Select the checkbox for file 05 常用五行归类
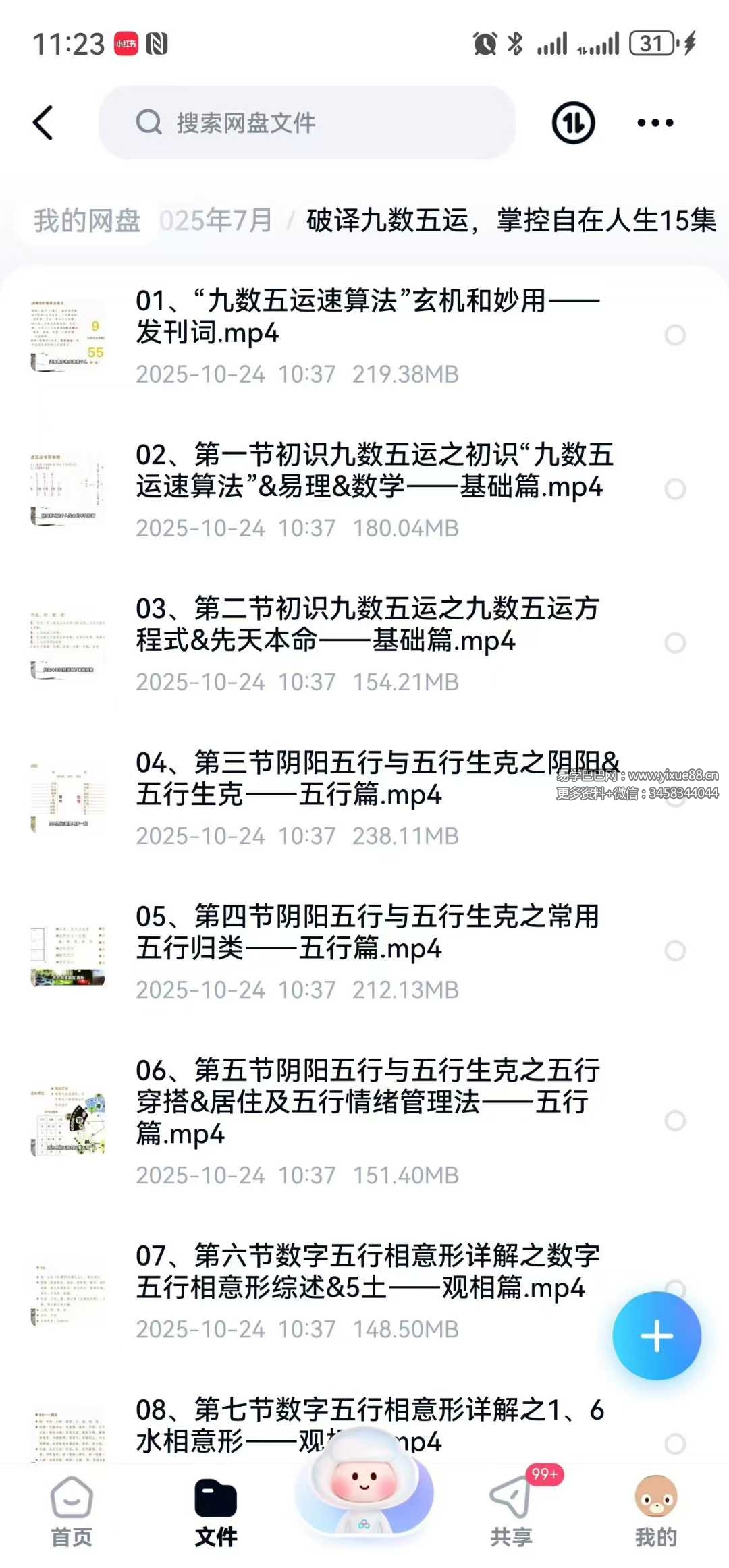The width and height of the screenshot is (729, 1568). click(x=675, y=951)
